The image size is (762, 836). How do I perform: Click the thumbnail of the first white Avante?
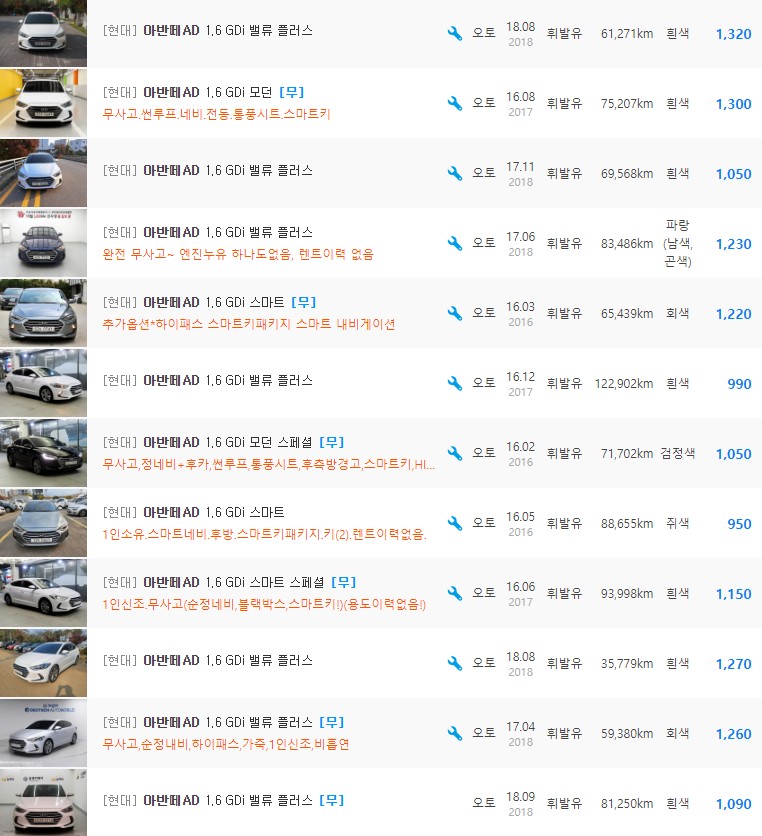point(43,33)
